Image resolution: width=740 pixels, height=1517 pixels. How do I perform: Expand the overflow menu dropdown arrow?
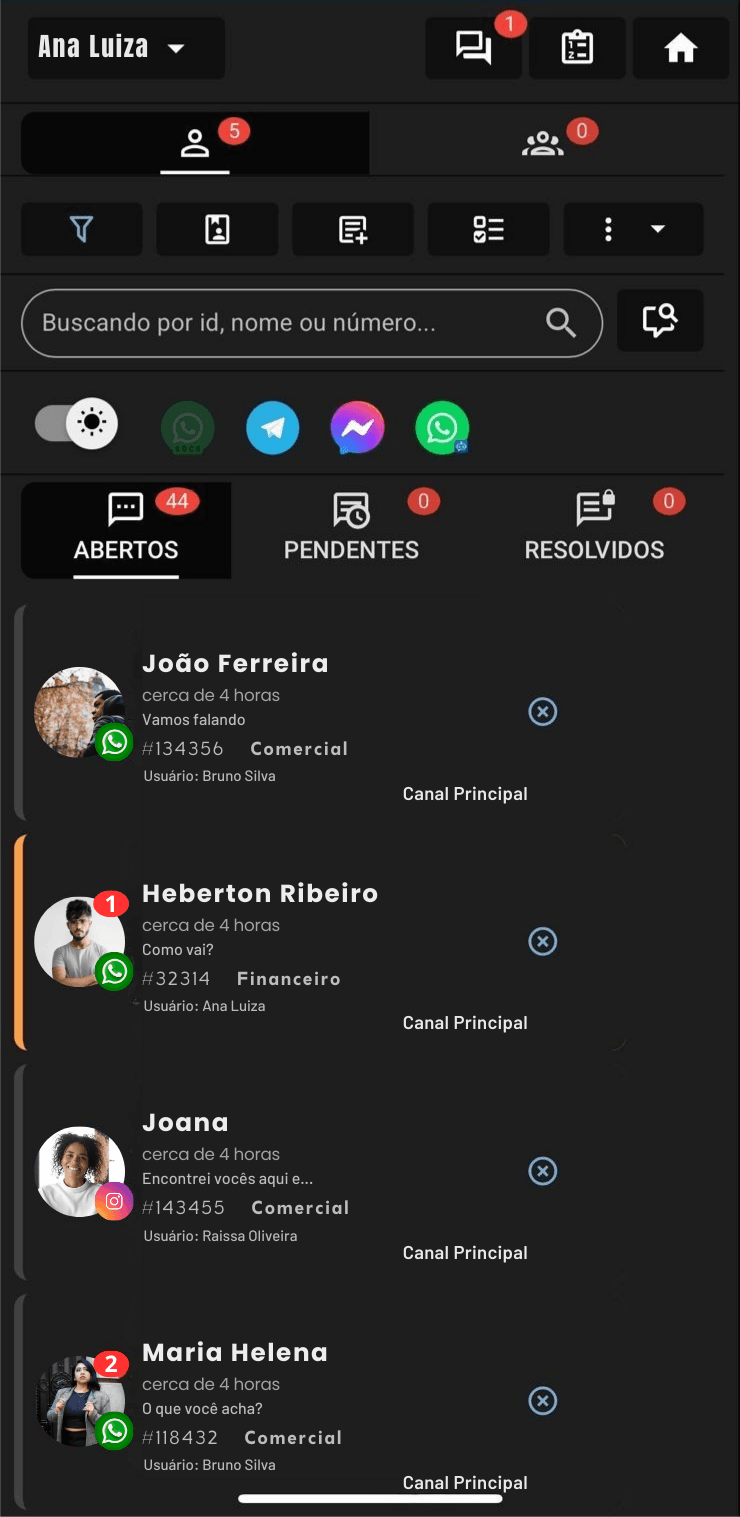[658, 229]
